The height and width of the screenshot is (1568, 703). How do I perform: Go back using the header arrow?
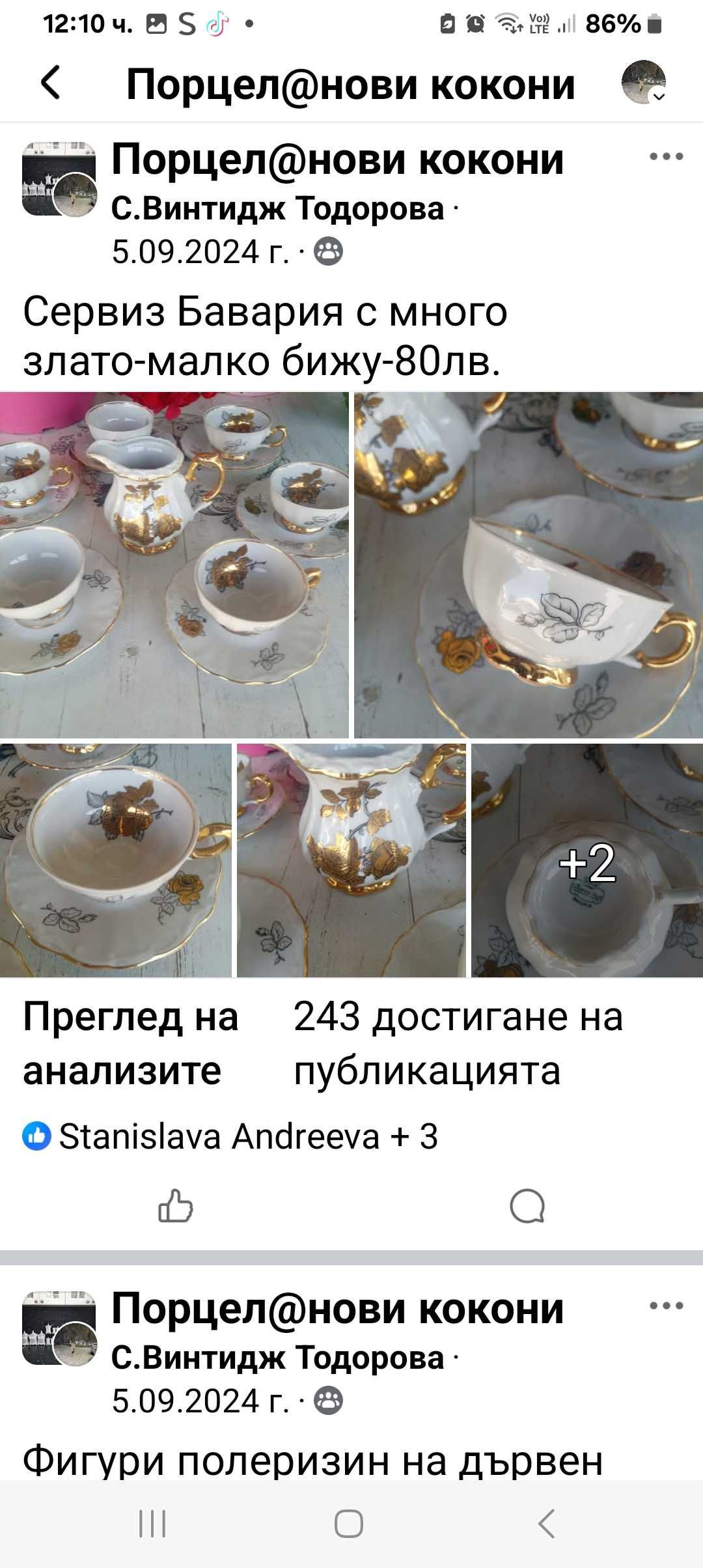(x=51, y=83)
